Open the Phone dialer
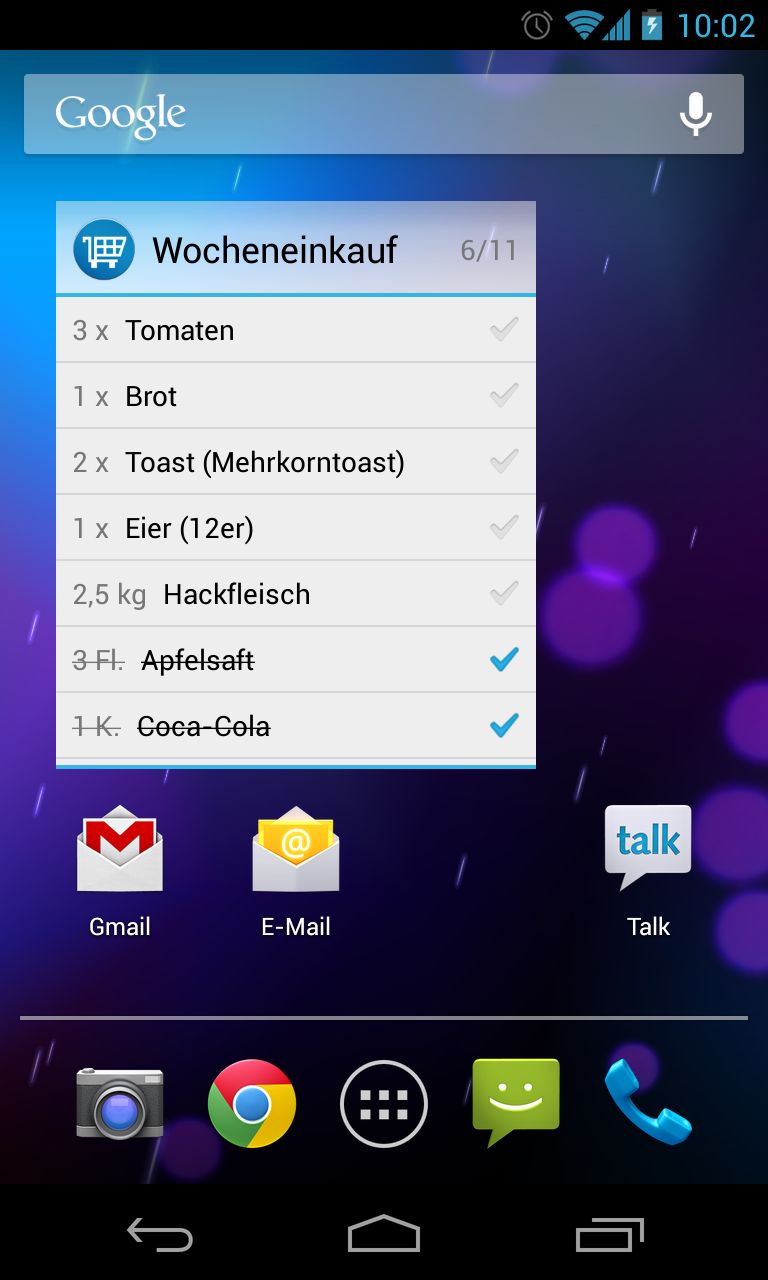 (x=648, y=1101)
